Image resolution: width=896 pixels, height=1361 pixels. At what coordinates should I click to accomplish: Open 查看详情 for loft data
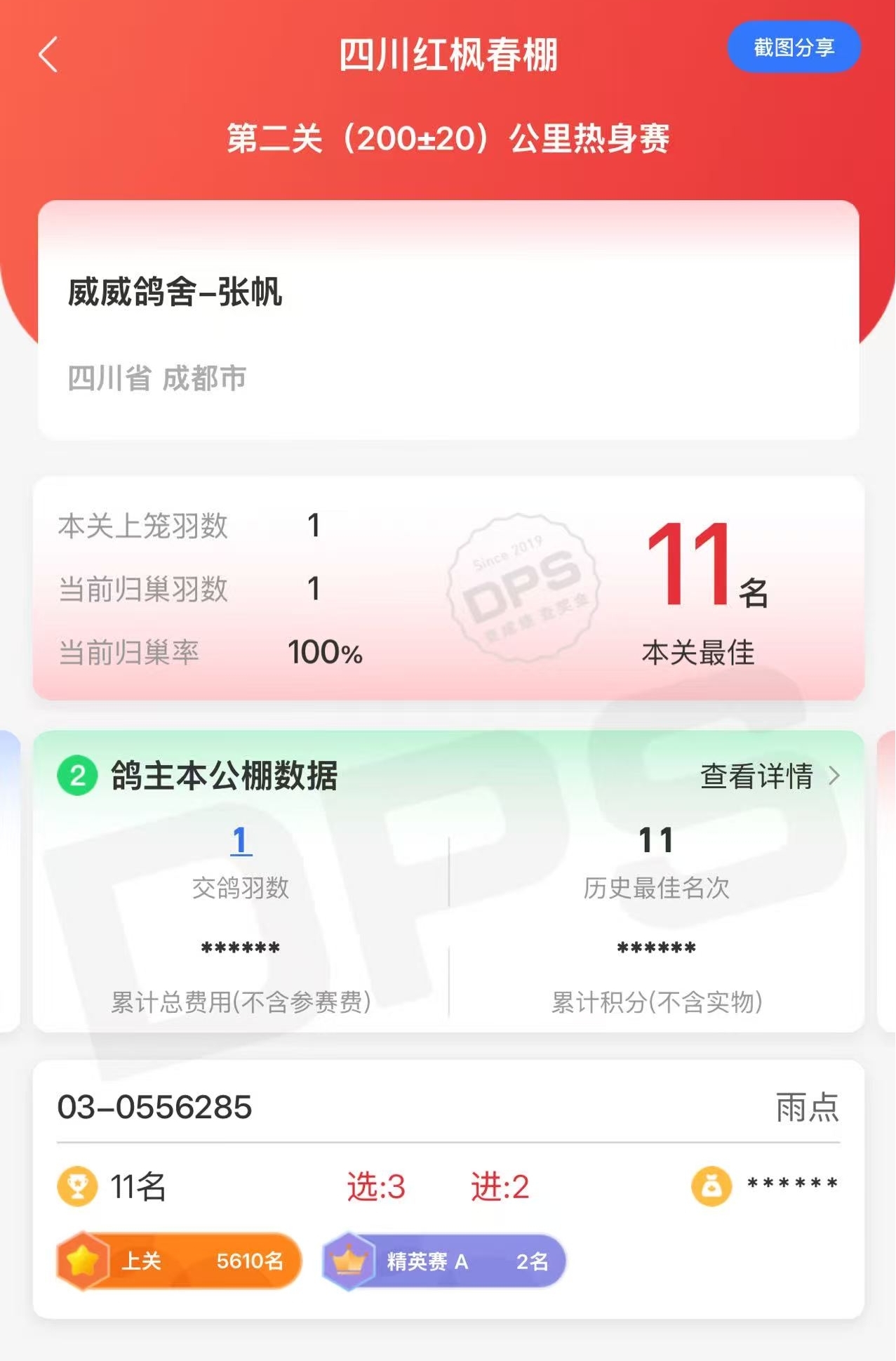click(770, 776)
